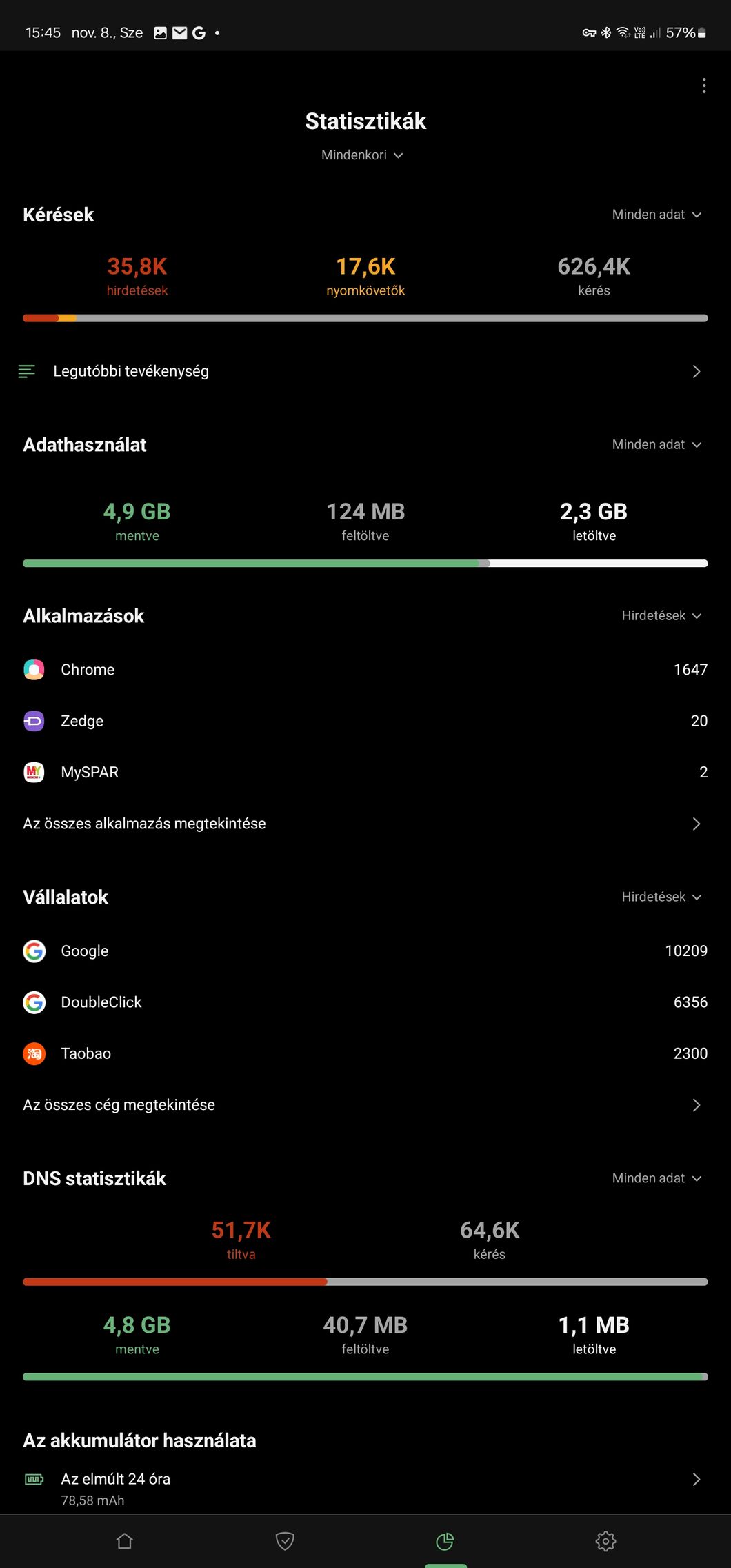Open the Zedge row
Screen dimensions: 731x1568
pos(365,721)
